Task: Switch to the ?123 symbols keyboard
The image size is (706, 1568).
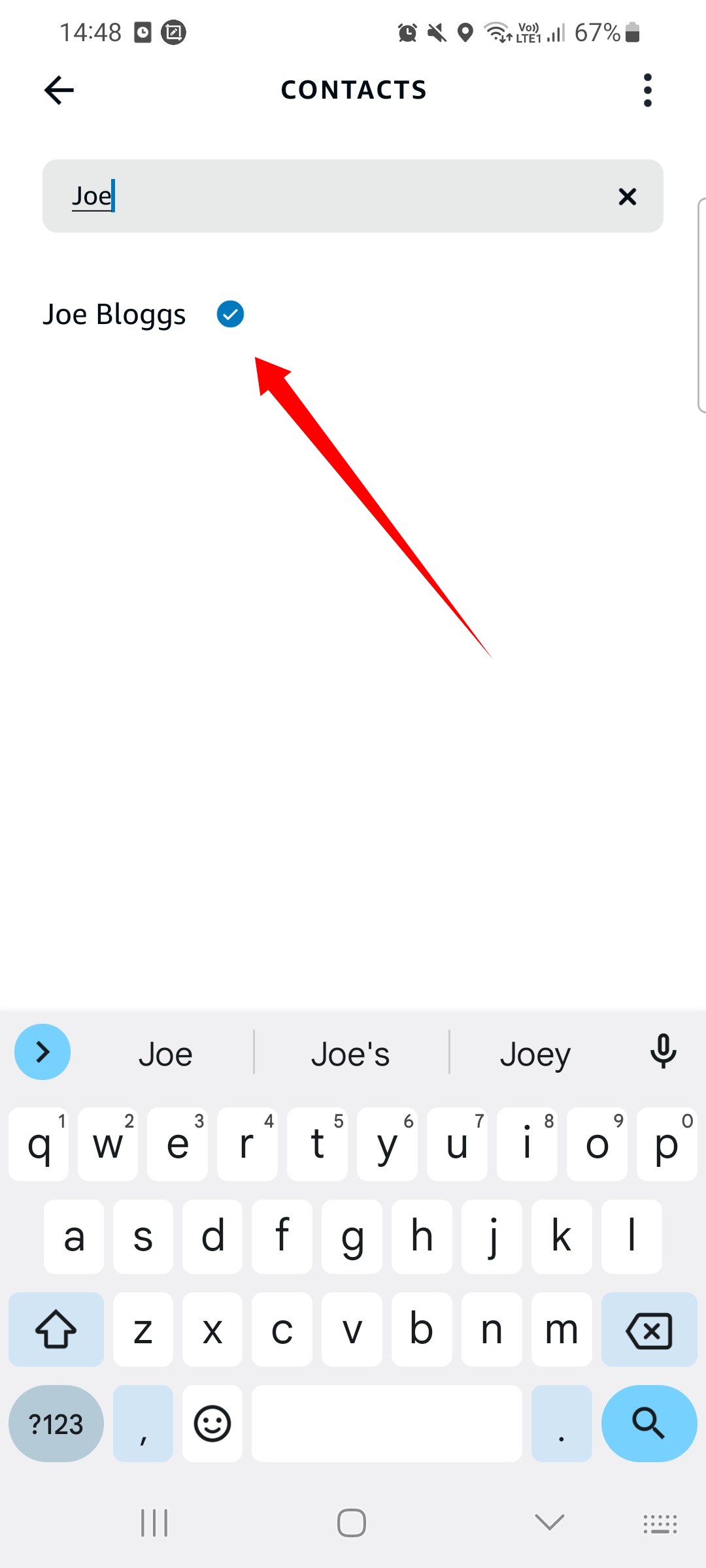Action: (56, 1423)
